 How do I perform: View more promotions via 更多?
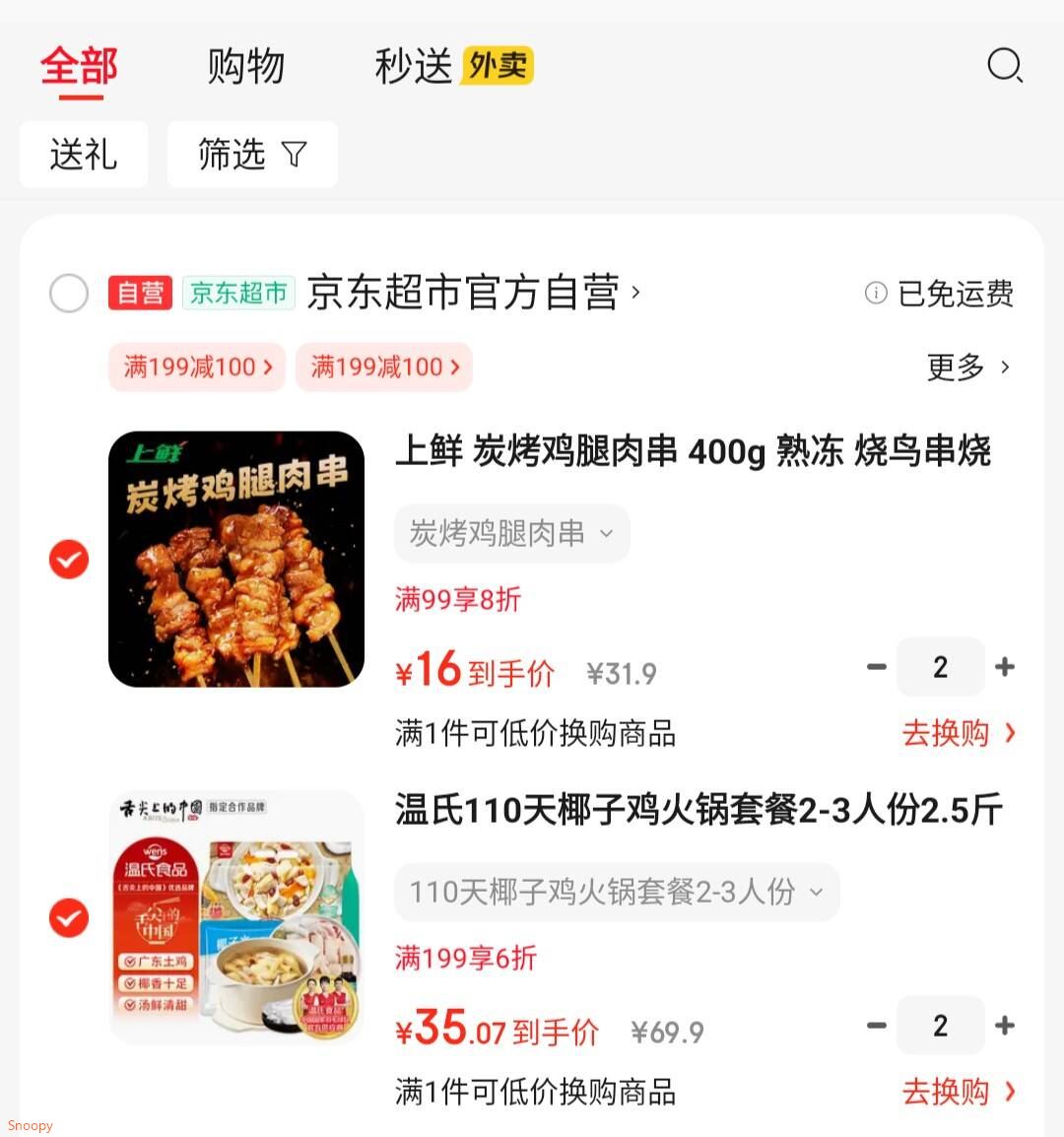pos(967,368)
